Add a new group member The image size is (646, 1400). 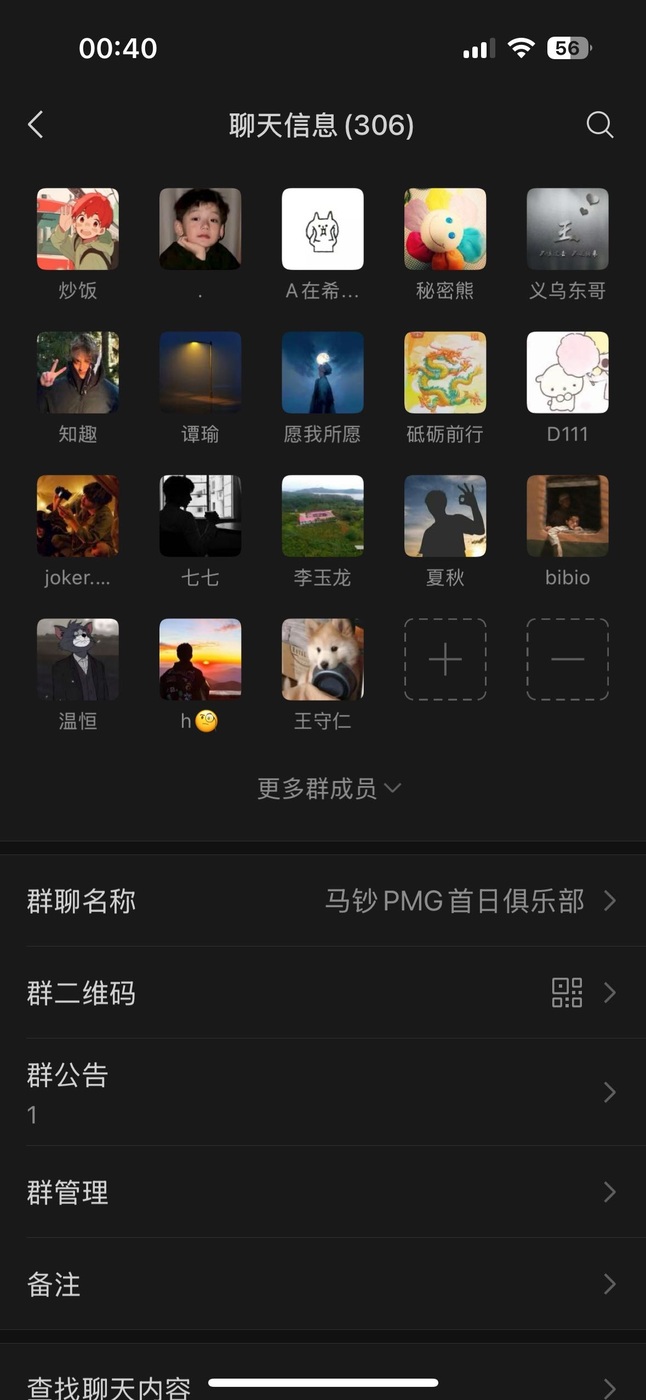pos(445,660)
